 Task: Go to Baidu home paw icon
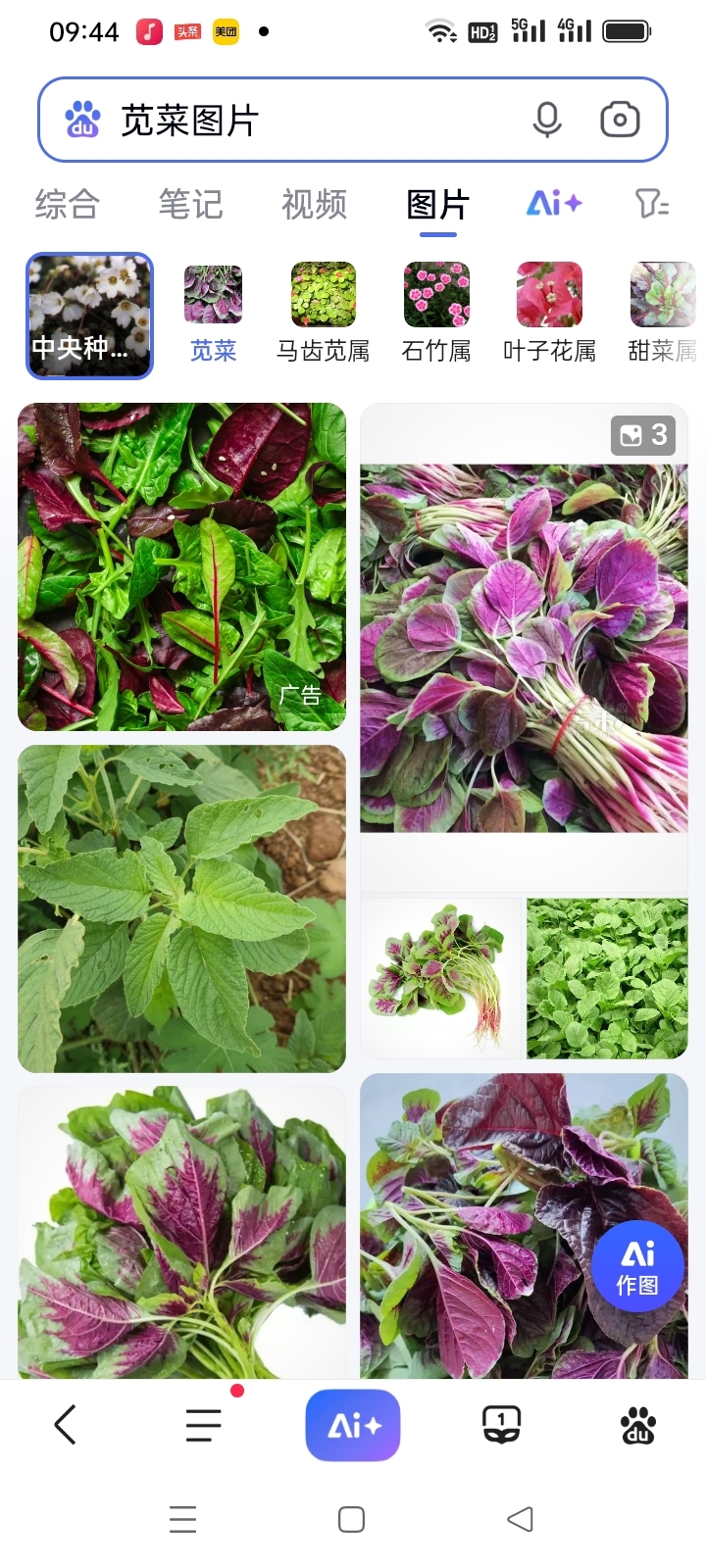(638, 1425)
